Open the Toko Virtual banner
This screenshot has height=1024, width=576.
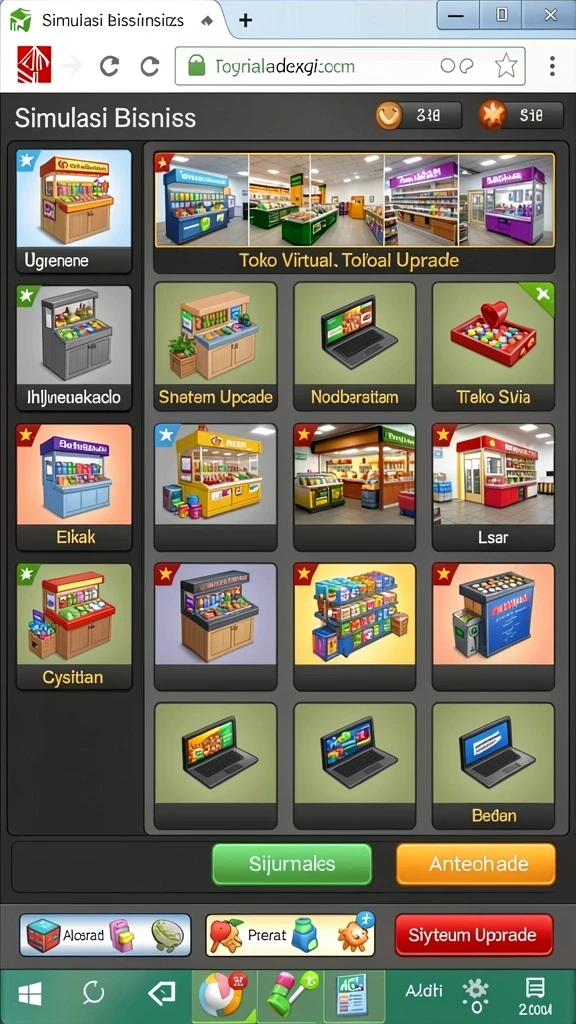click(355, 212)
